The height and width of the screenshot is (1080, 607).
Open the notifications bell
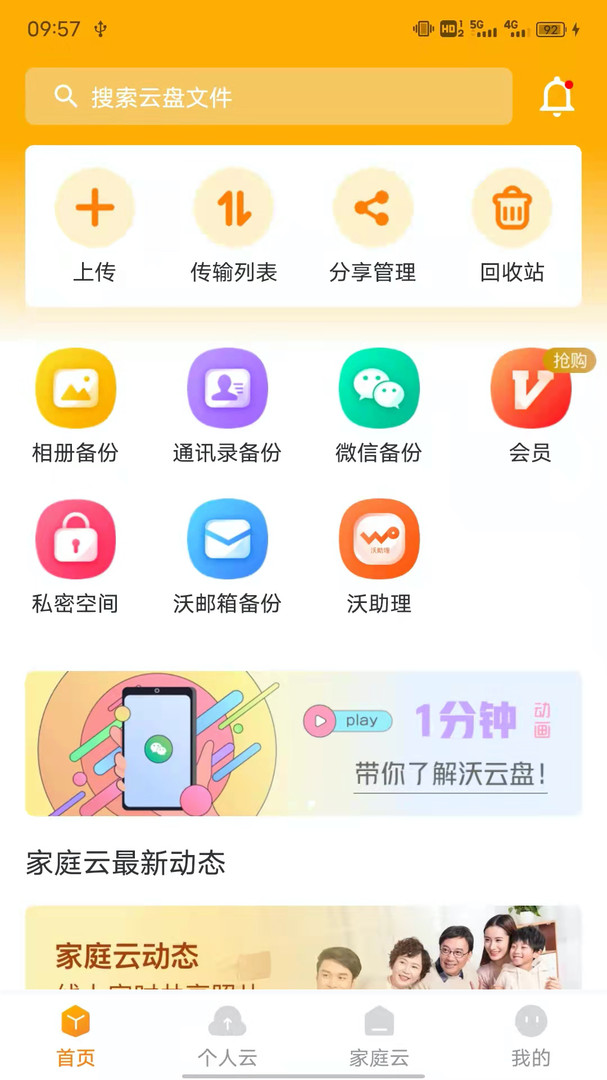[x=556, y=97]
